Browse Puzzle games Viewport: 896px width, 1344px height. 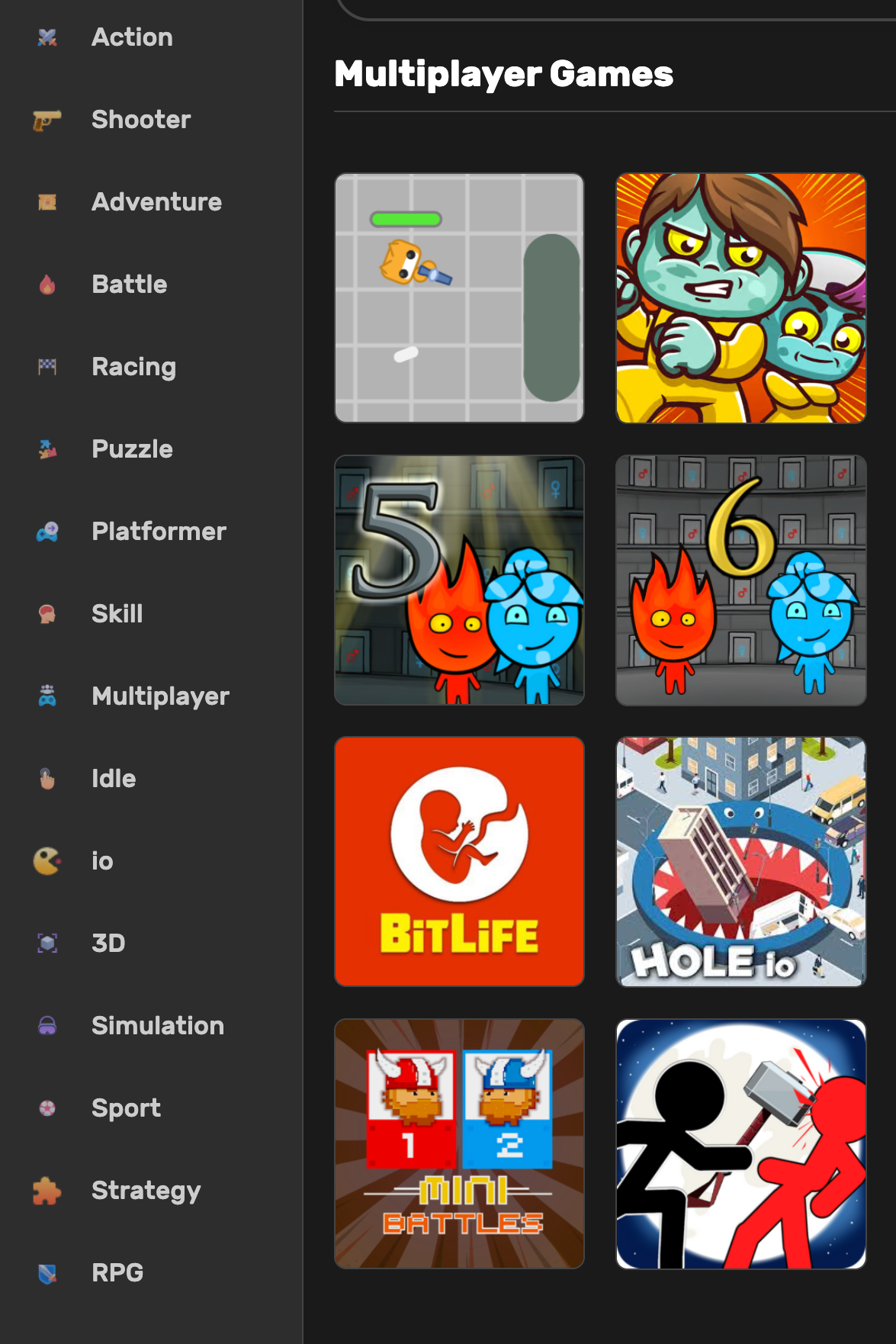pyautogui.click(x=132, y=449)
